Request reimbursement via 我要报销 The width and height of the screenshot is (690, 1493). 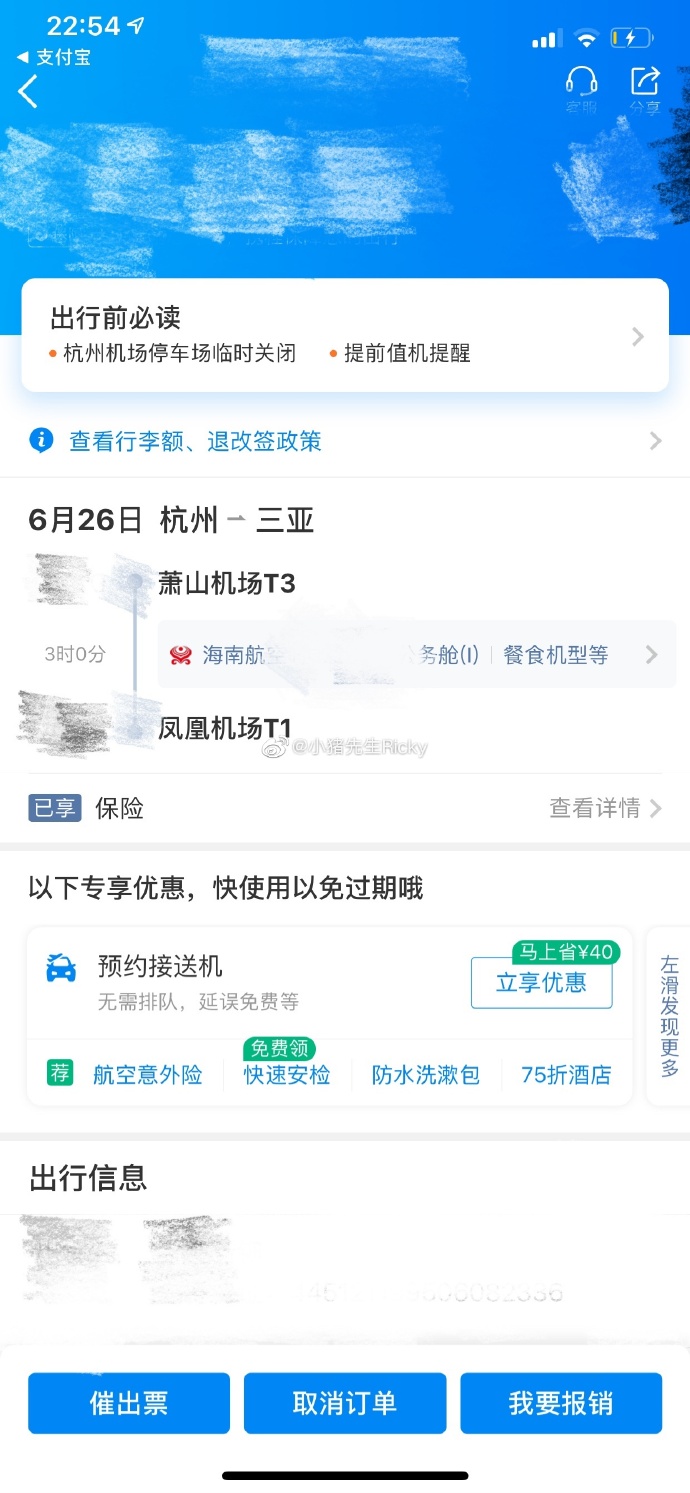561,1404
